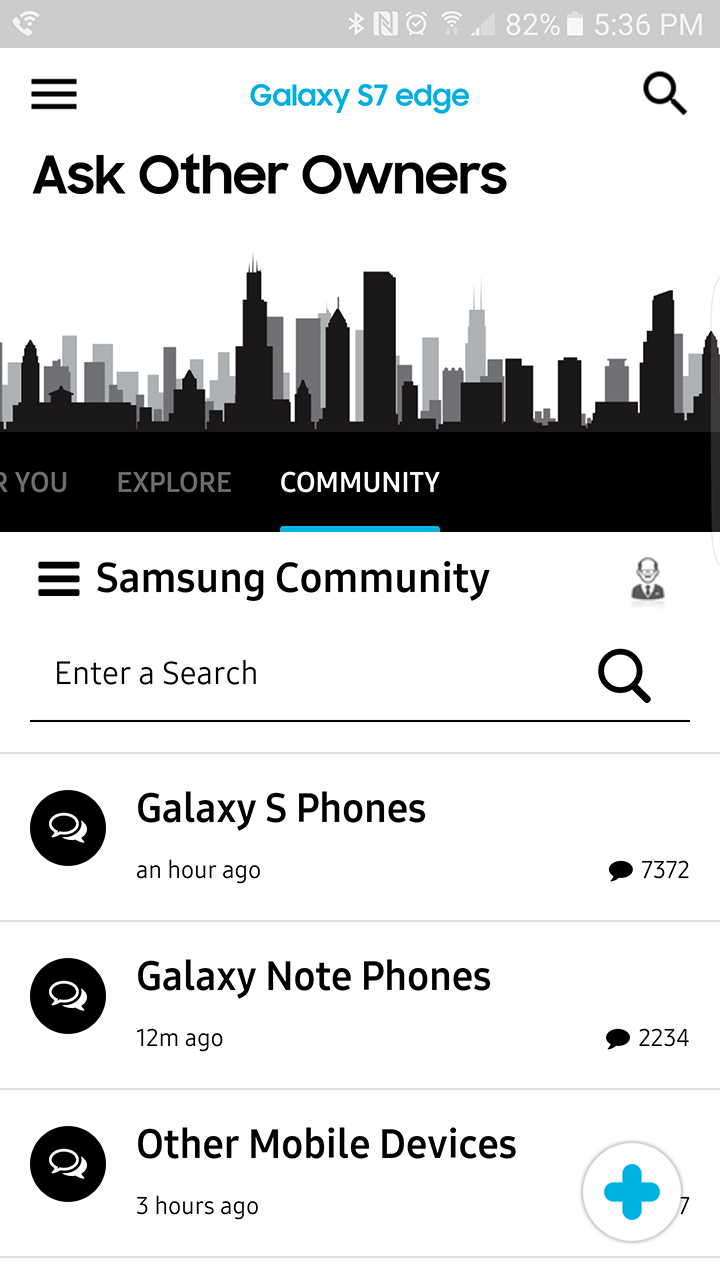Open the Samsung Community menu icon
The width and height of the screenshot is (720, 1280).
pos(59,580)
